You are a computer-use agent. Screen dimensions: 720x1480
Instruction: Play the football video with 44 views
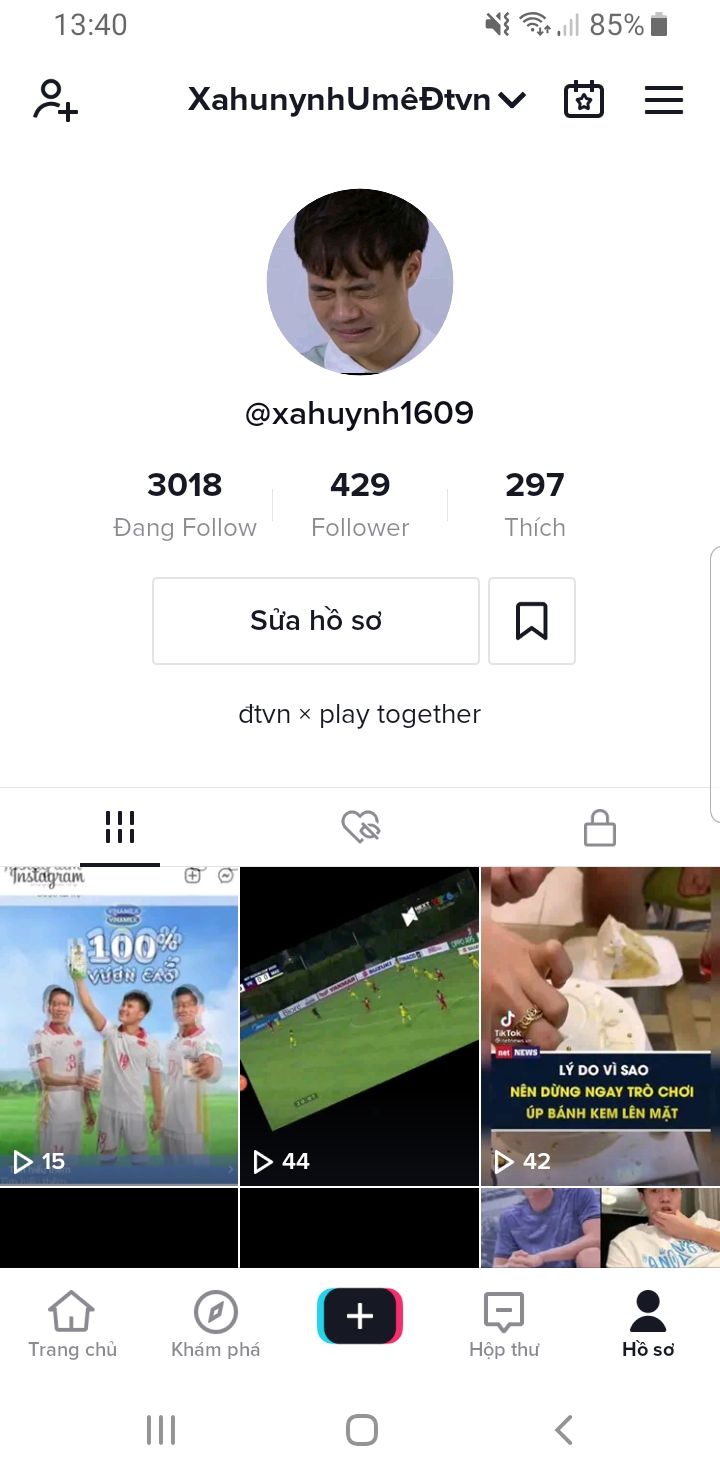[360, 1026]
